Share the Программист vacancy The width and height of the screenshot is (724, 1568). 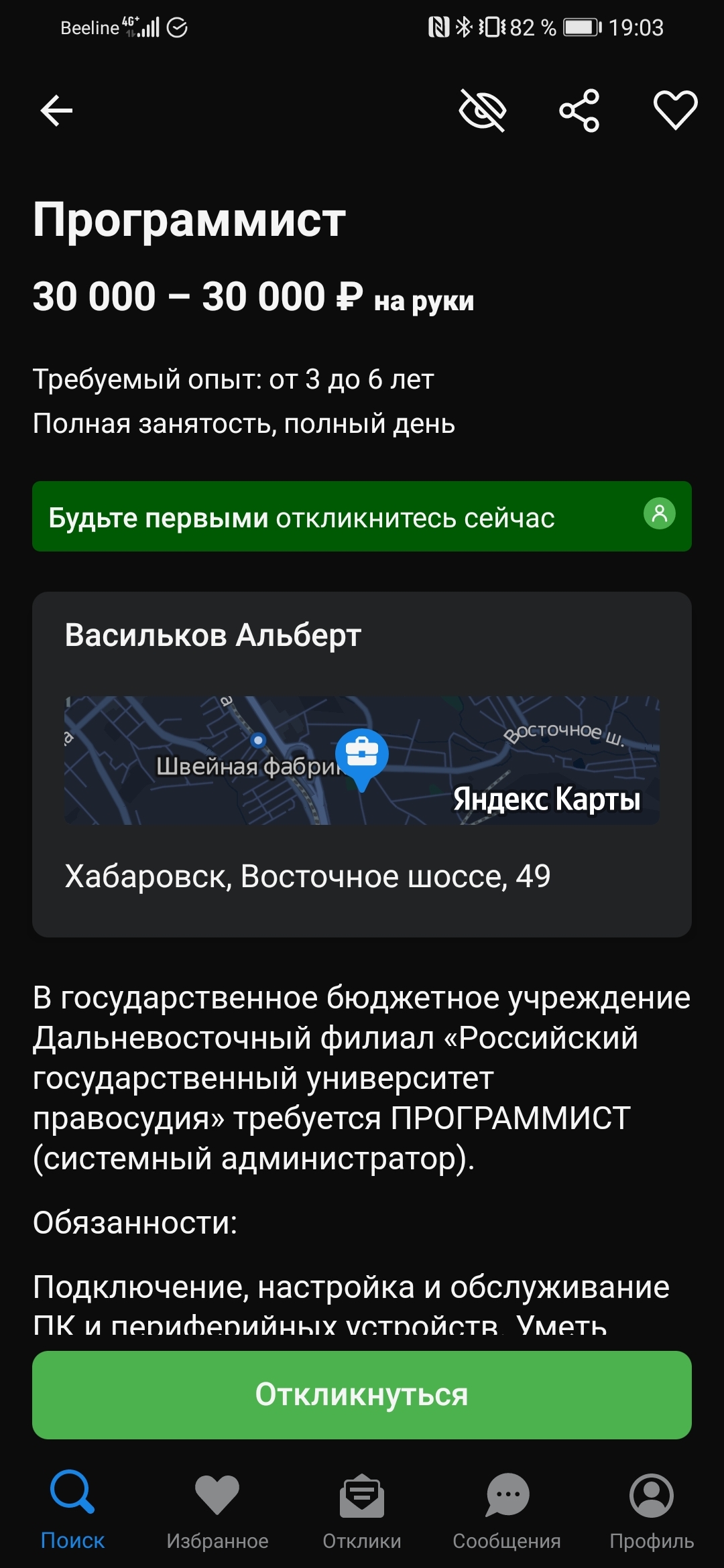579,111
